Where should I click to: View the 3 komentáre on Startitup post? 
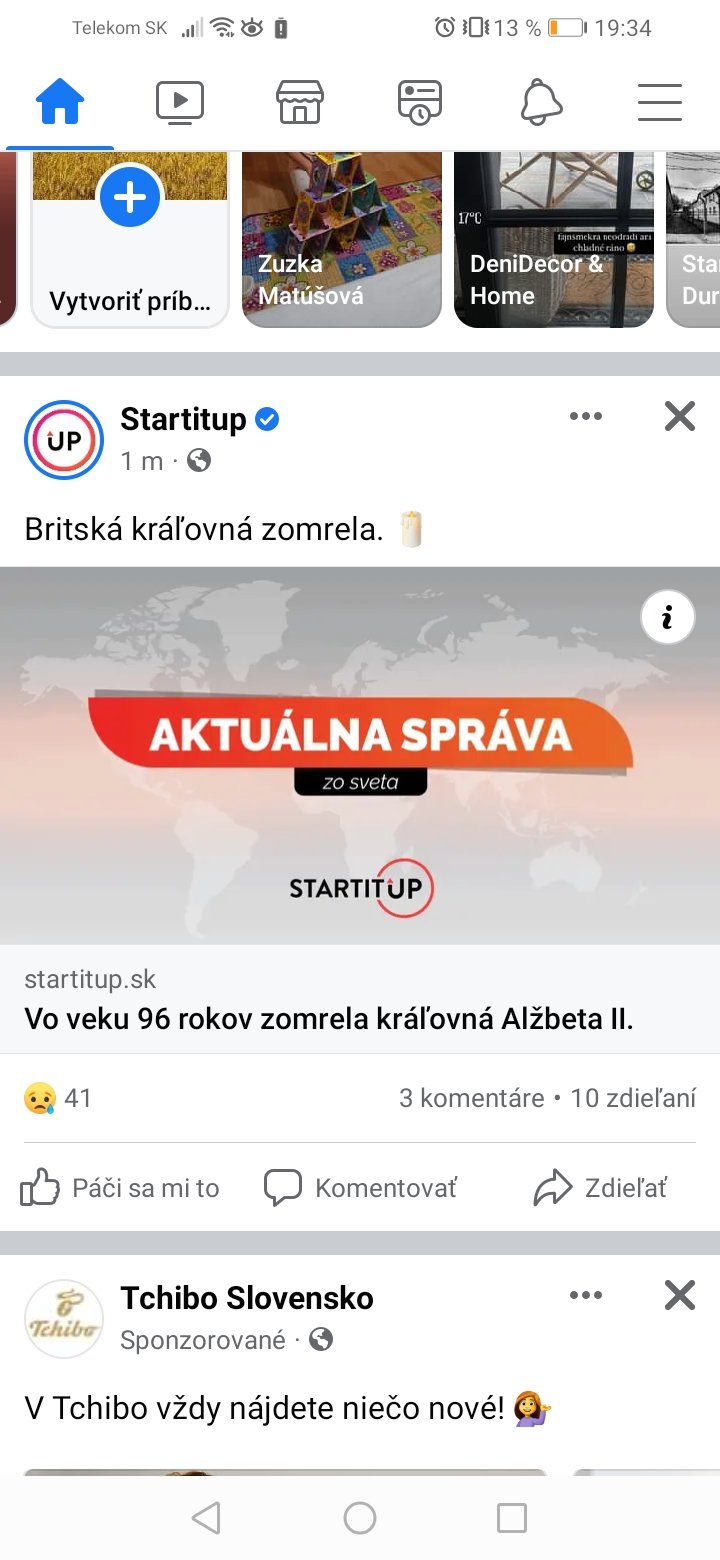(x=471, y=1098)
